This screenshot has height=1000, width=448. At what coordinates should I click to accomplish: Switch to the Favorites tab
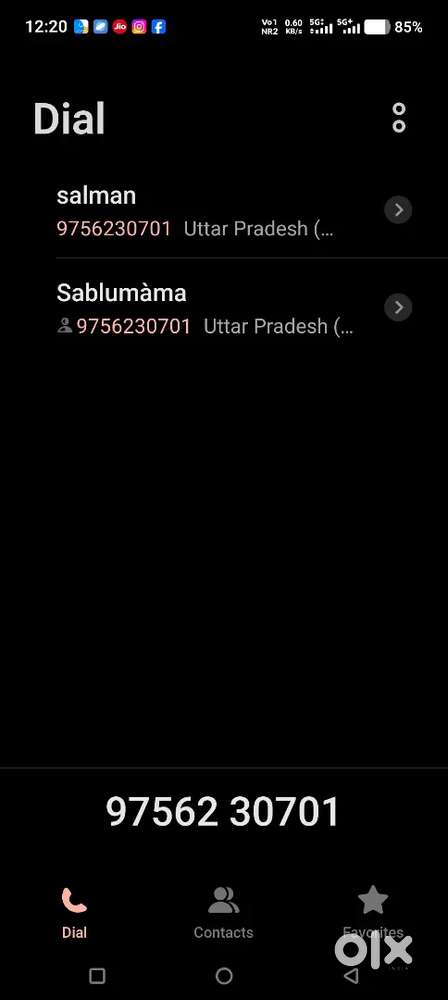[373, 913]
